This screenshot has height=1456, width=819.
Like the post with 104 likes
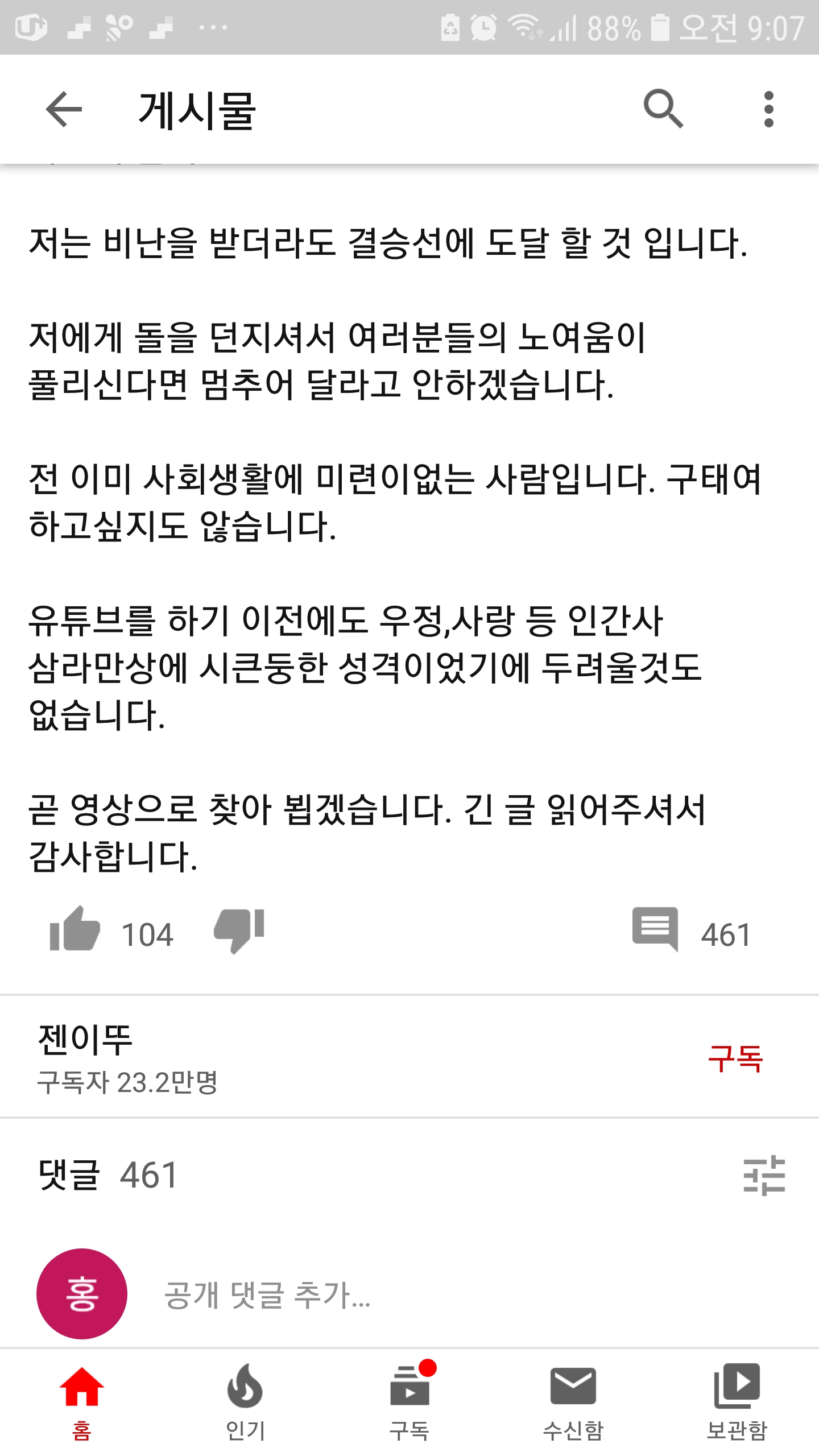(75, 928)
